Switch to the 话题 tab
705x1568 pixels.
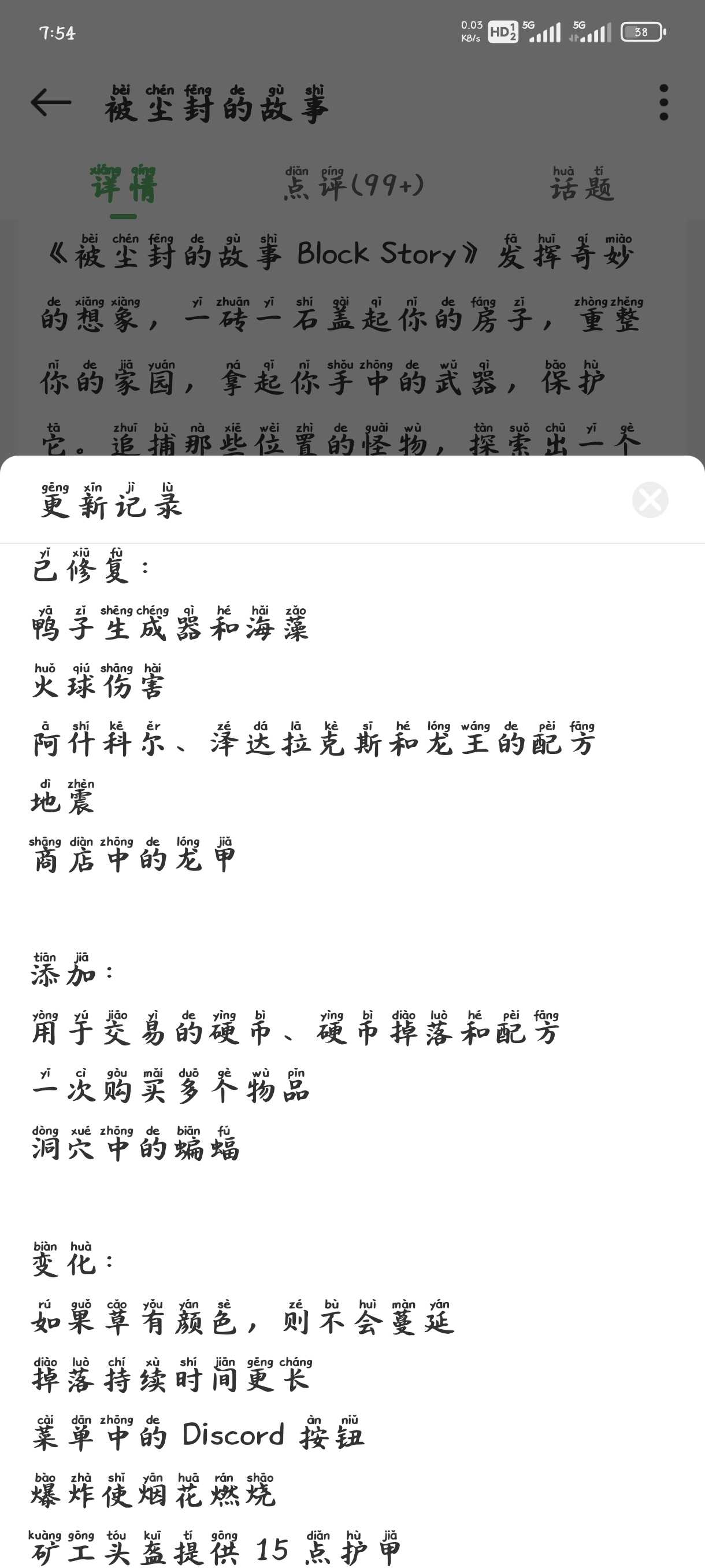coord(581,184)
